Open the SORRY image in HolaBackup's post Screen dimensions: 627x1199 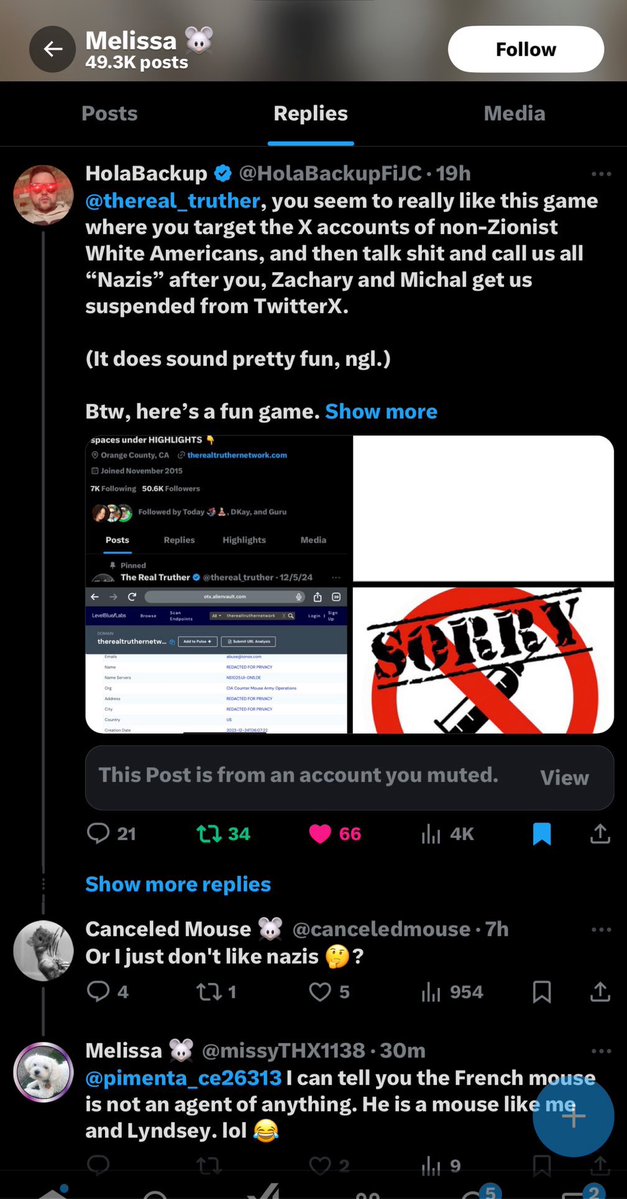[483, 660]
